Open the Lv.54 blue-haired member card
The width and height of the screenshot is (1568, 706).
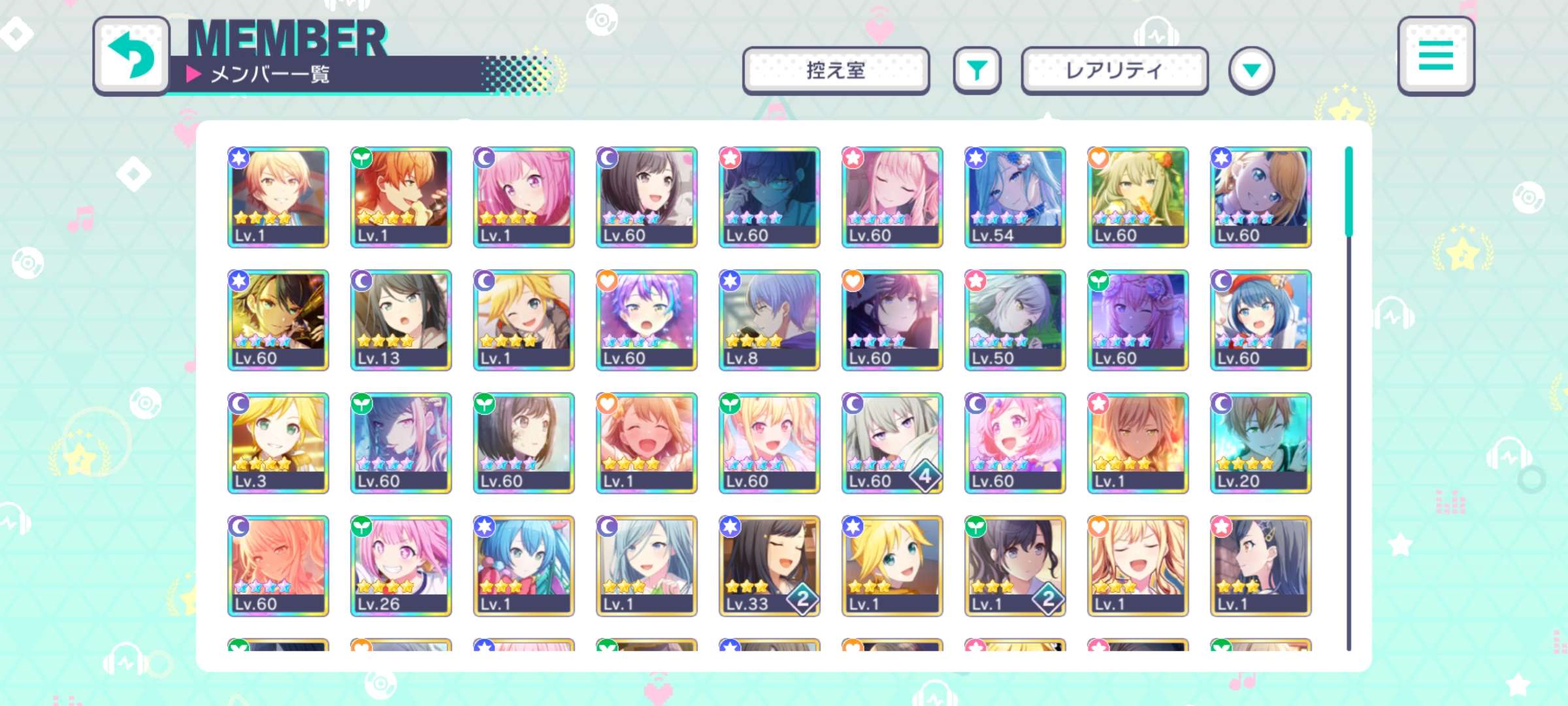point(1015,197)
